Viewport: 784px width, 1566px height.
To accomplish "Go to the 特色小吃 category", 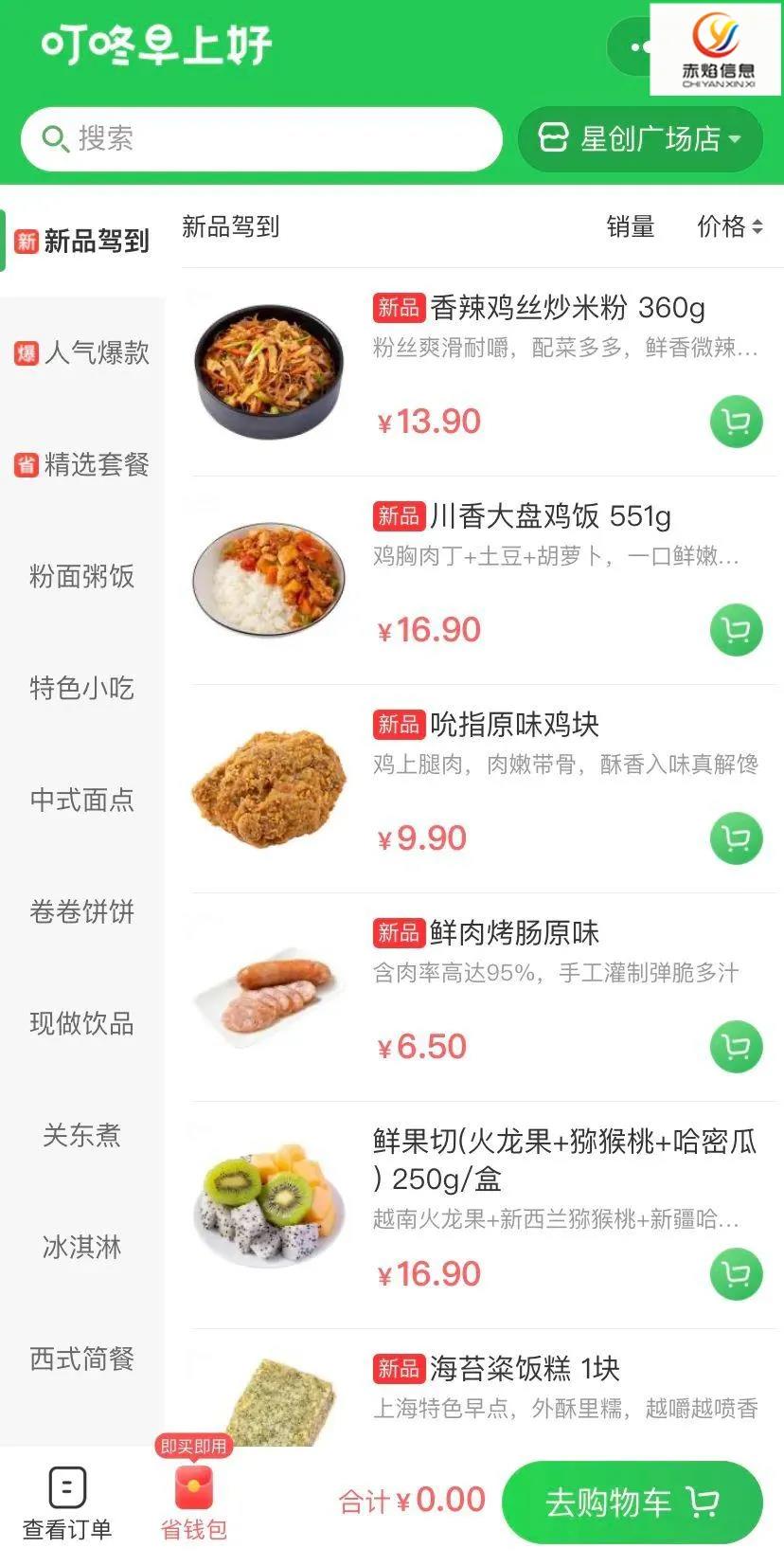I will coord(82,688).
